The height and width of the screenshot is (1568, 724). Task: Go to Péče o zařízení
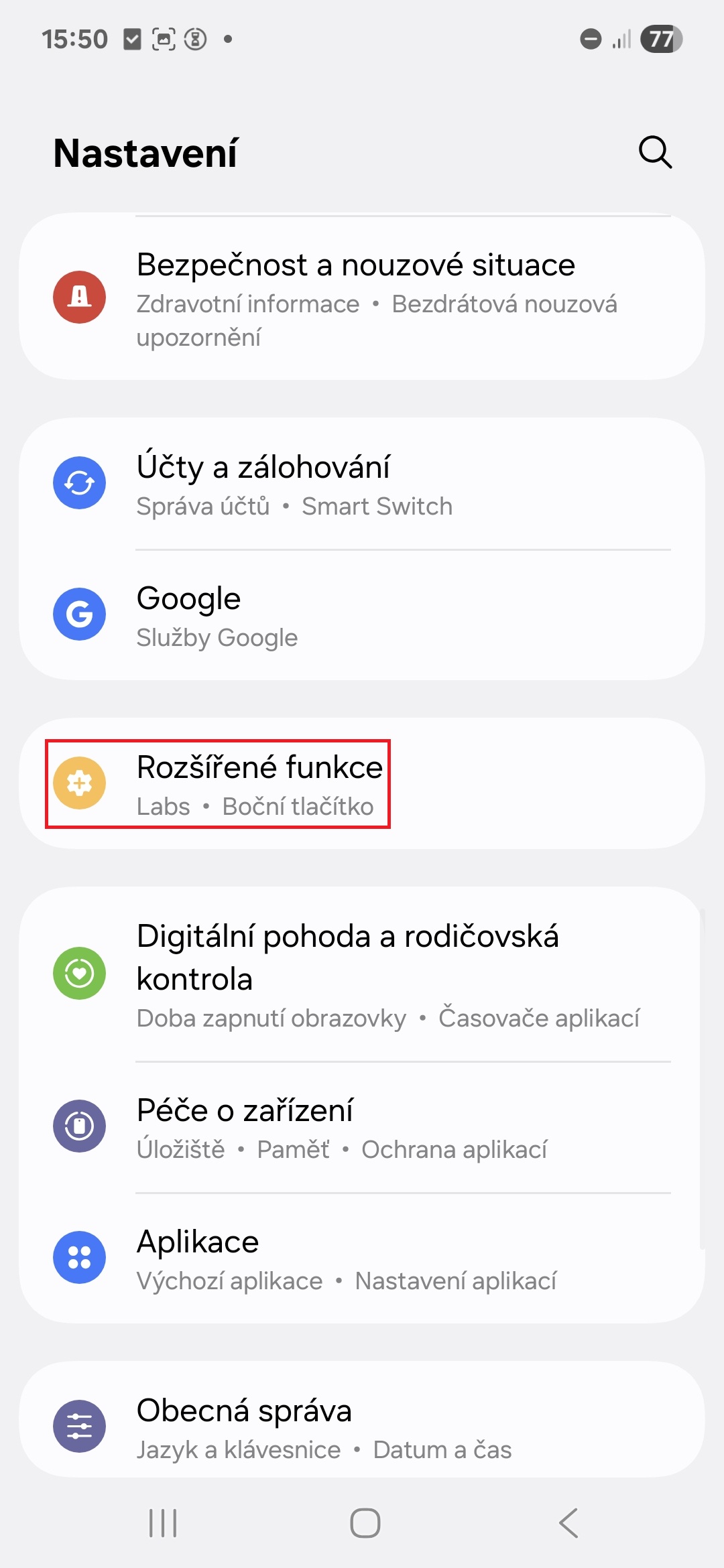point(362,1127)
